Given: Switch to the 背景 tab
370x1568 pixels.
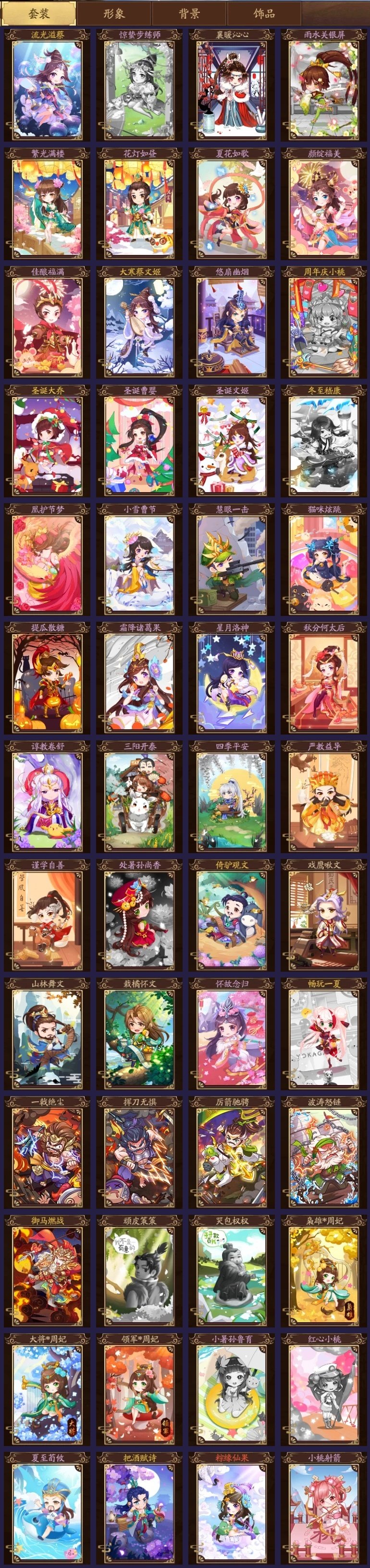Looking at the screenshot, I should click(189, 13).
